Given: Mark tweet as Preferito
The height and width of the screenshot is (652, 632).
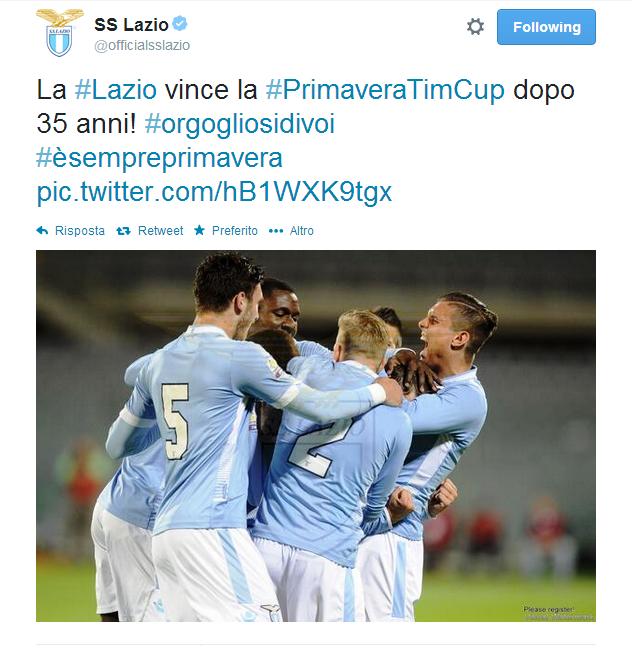Looking at the screenshot, I should tap(225, 231).
